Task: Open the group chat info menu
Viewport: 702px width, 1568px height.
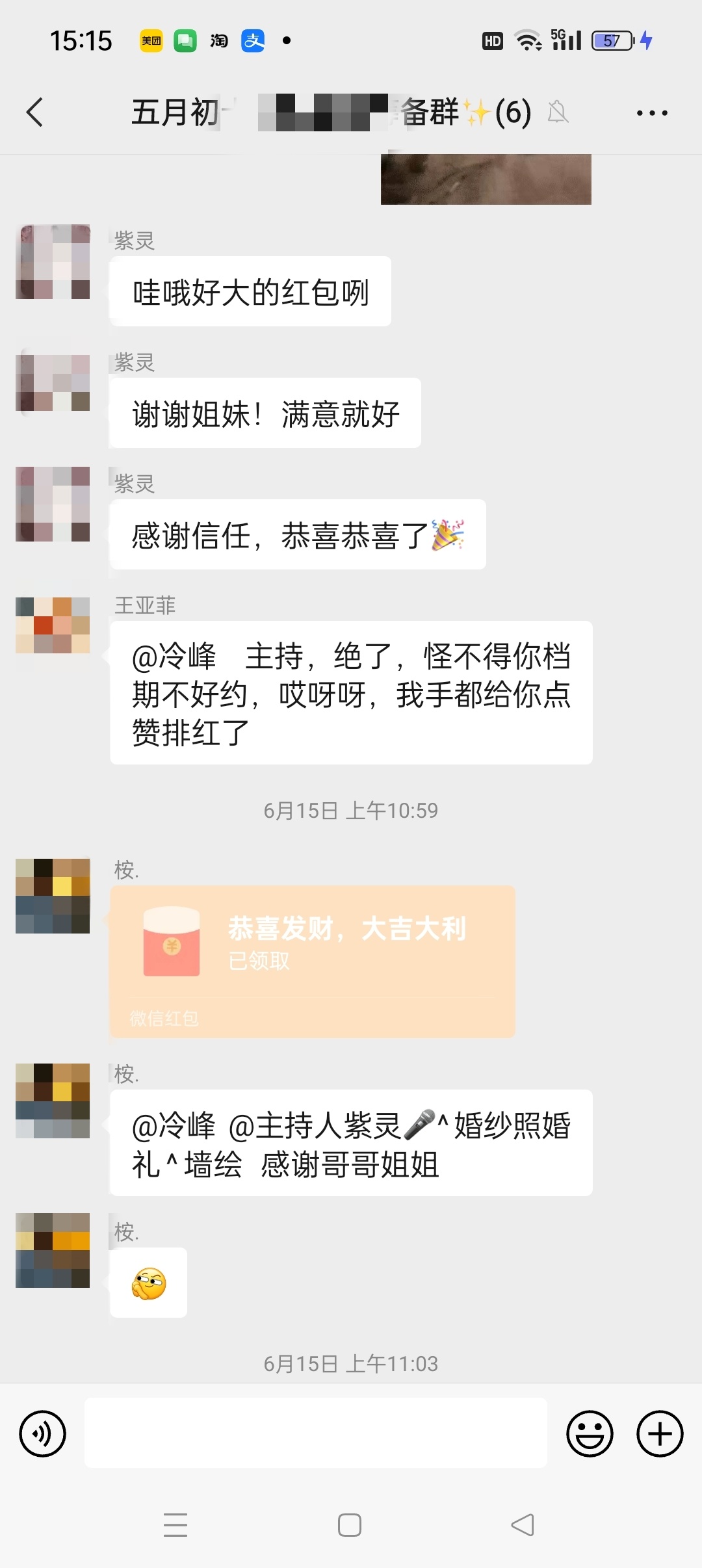Action: point(651,113)
